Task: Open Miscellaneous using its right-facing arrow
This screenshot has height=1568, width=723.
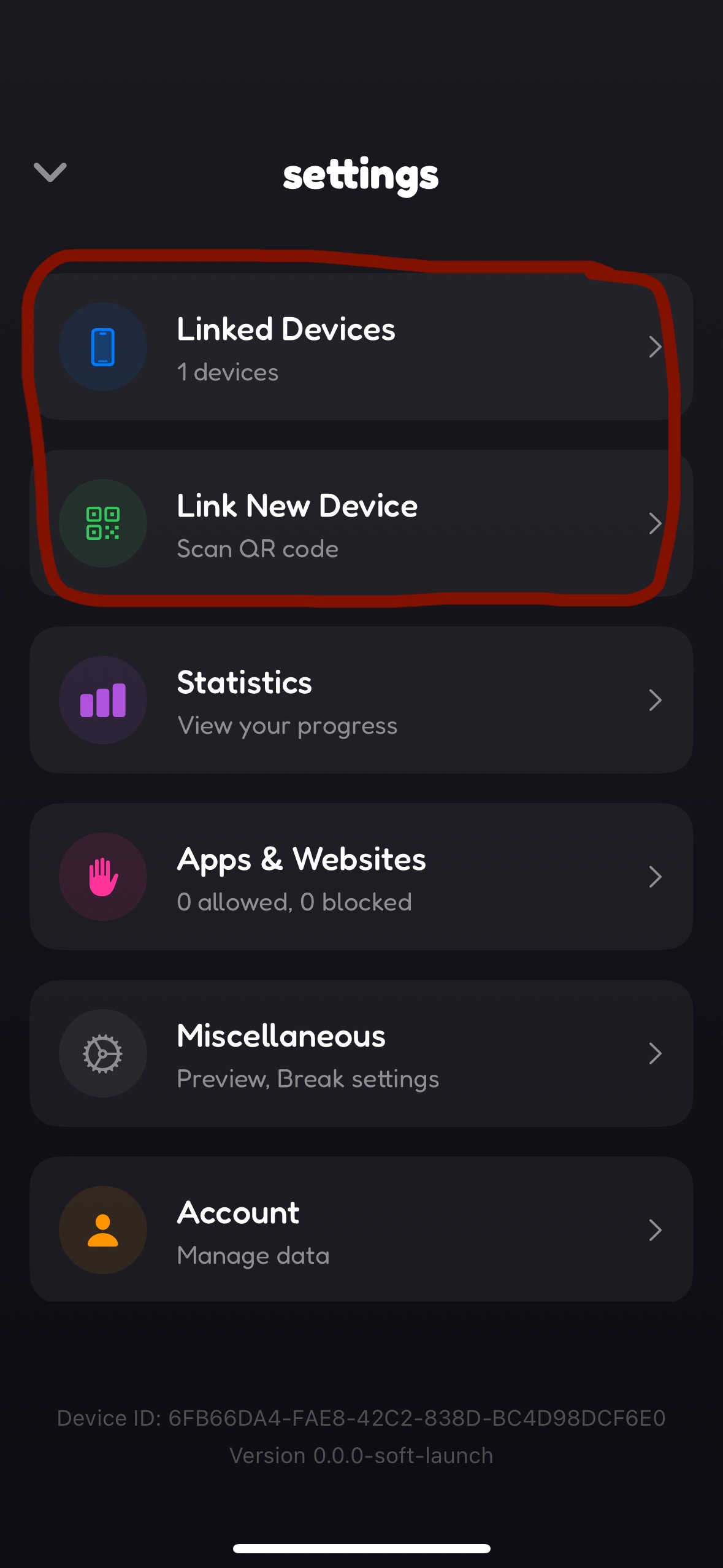Action: pos(656,1053)
